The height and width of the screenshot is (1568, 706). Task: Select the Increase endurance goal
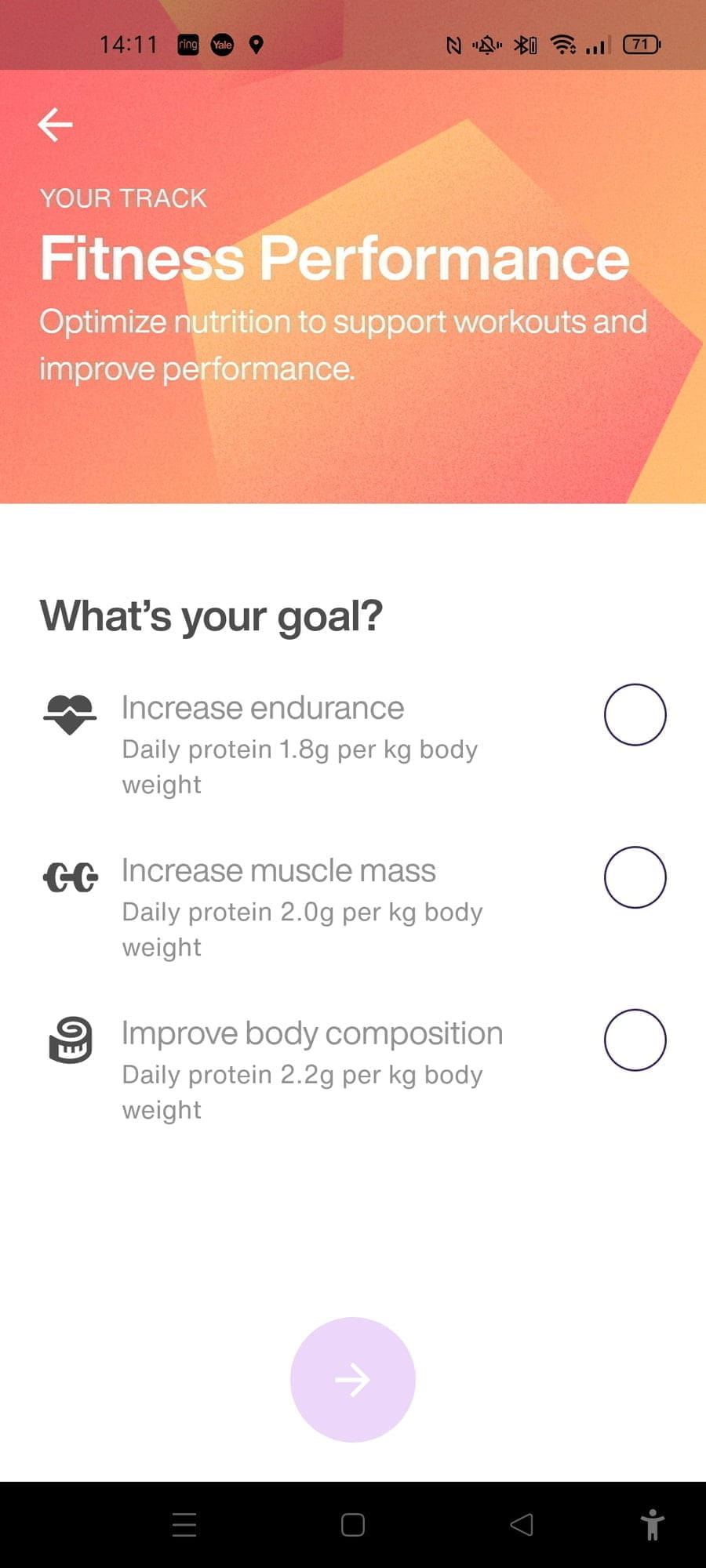pyautogui.click(x=635, y=714)
